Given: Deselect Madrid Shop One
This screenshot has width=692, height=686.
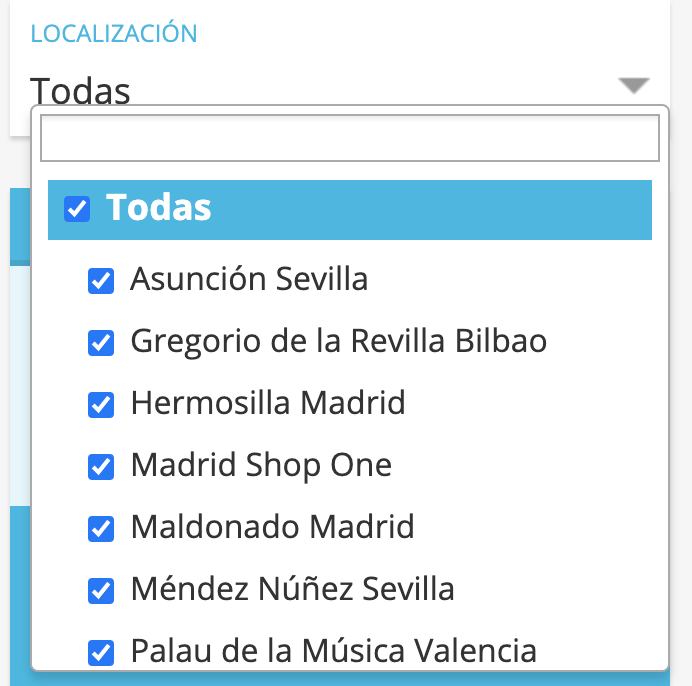Looking at the screenshot, I should pos(101,467).
